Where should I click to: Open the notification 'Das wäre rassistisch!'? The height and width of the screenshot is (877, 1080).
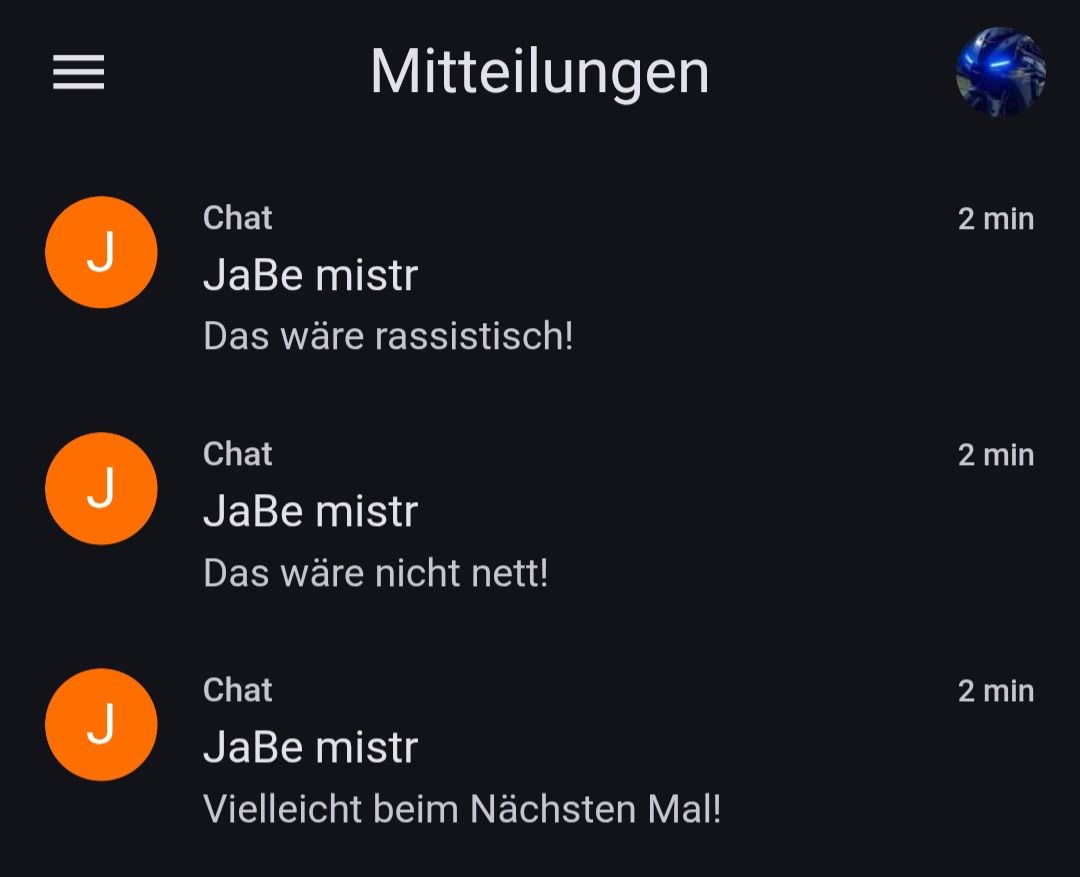click(x=540, y=277)
